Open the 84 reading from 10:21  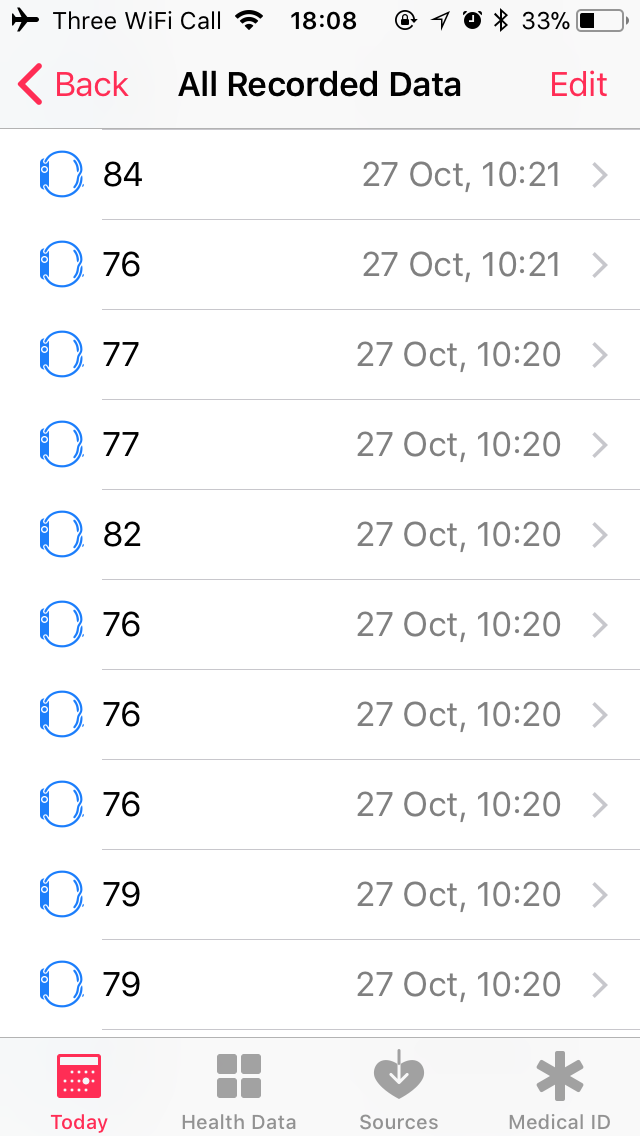(x=320, y=175)
